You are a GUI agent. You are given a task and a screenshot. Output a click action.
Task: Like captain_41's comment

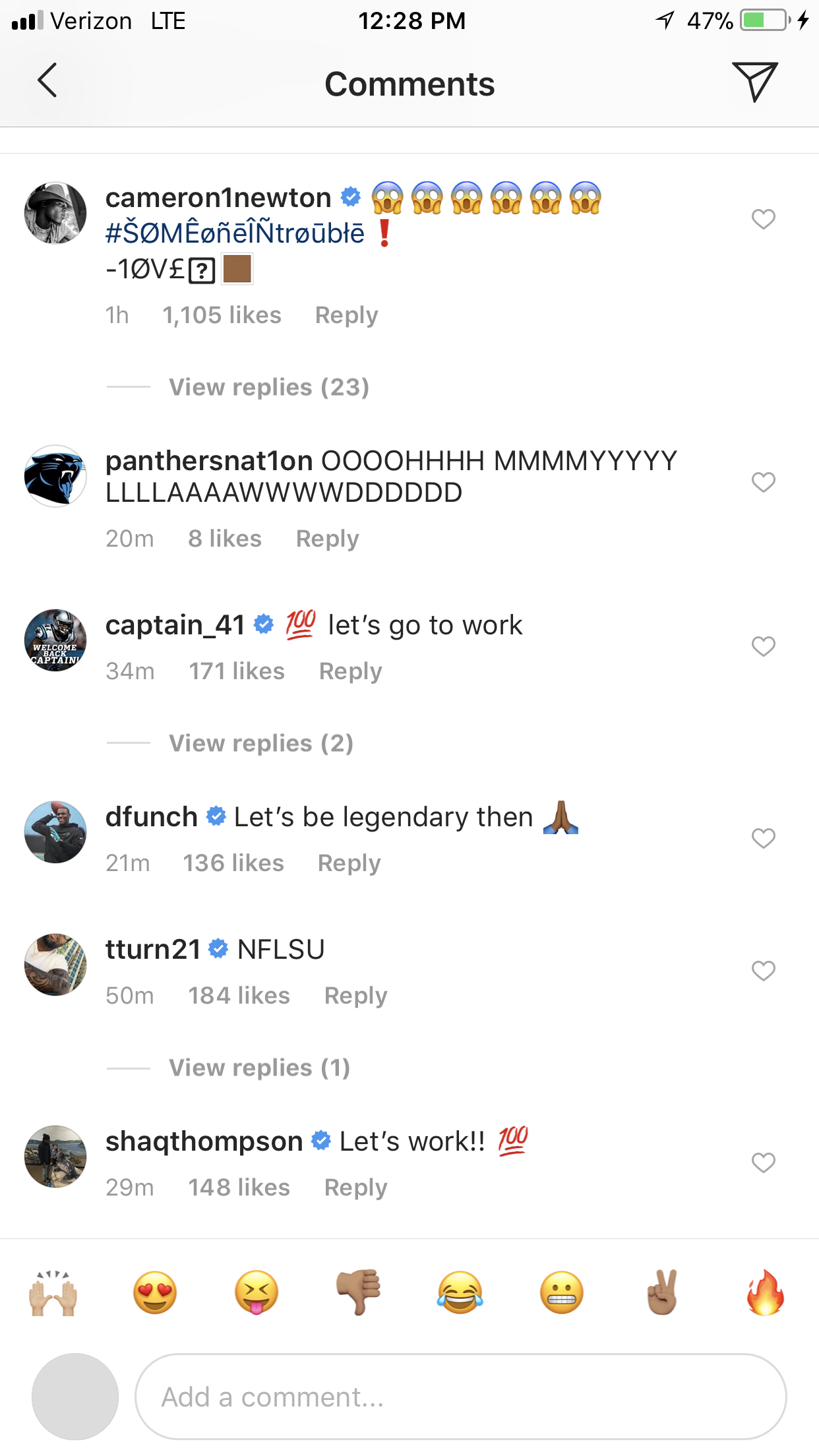(764, 646)
